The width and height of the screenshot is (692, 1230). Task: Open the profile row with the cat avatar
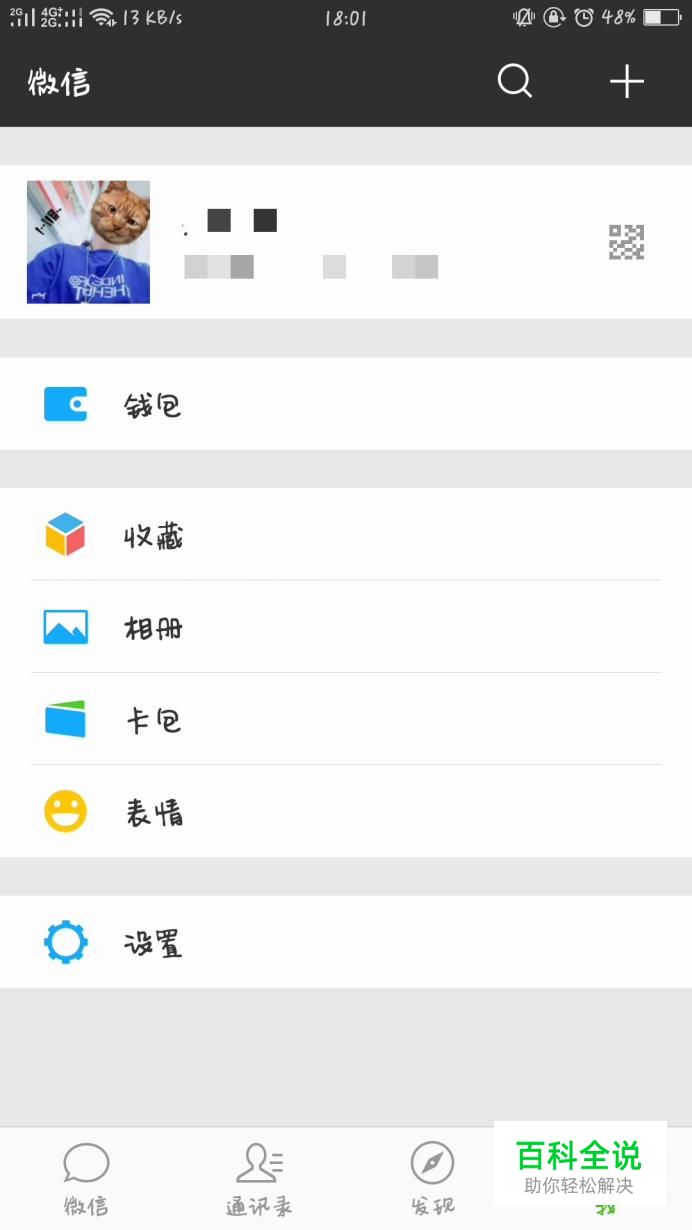(x=345, y=242)
